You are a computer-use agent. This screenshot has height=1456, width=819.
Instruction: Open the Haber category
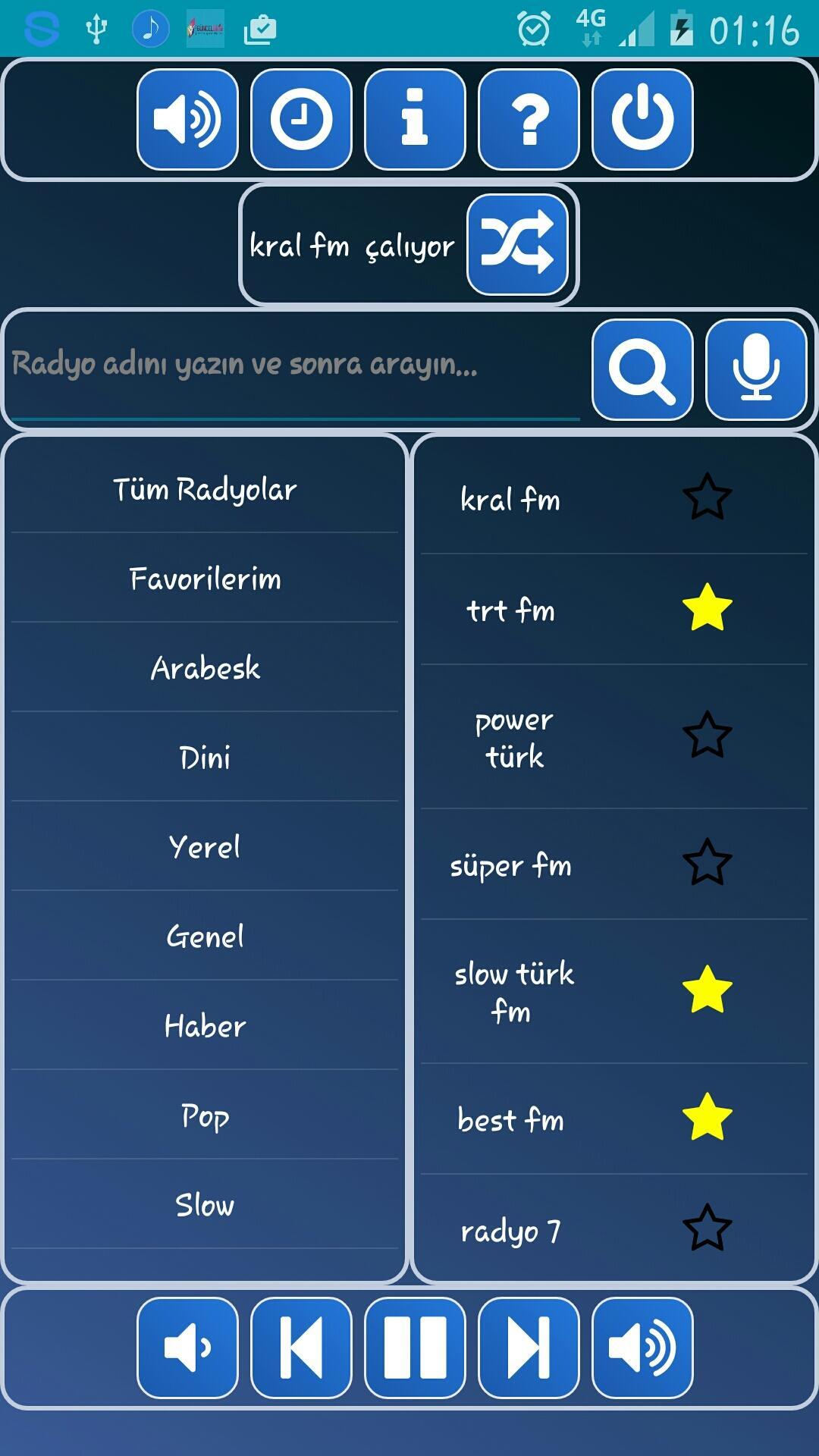click(x=205, y=1025)
